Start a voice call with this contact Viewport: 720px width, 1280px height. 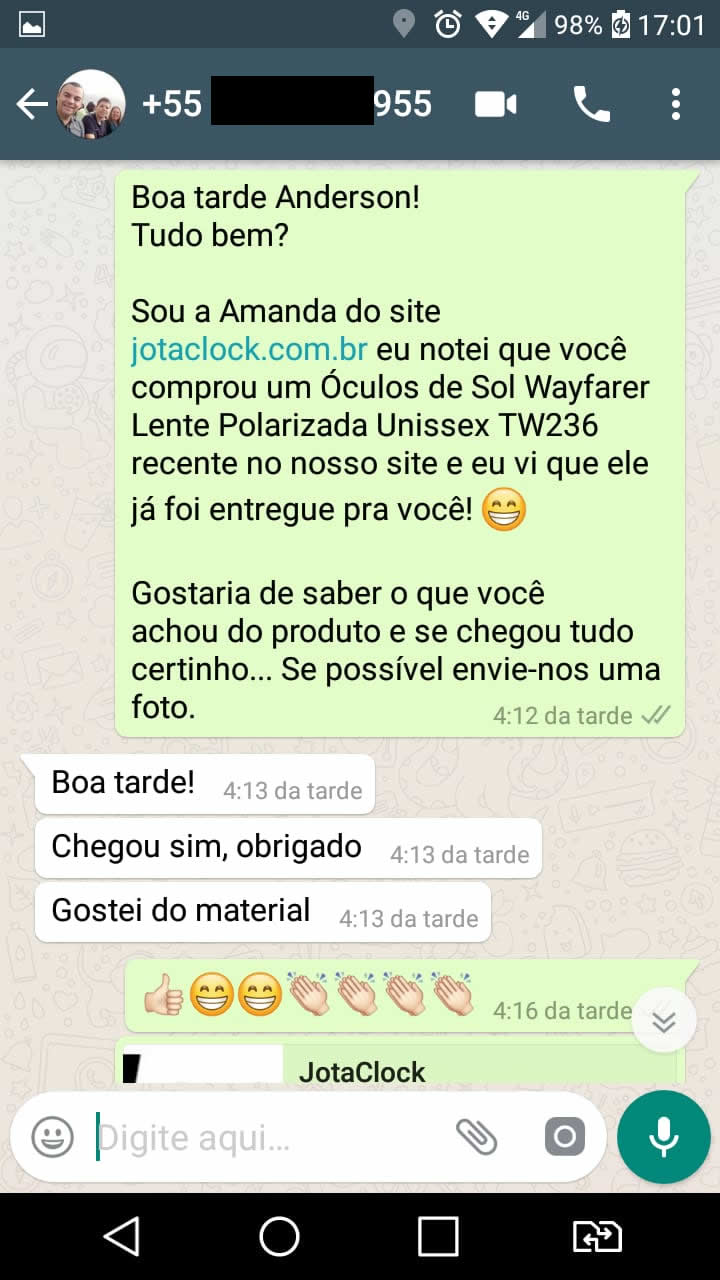pyautogui.click(x=591, y=104)
